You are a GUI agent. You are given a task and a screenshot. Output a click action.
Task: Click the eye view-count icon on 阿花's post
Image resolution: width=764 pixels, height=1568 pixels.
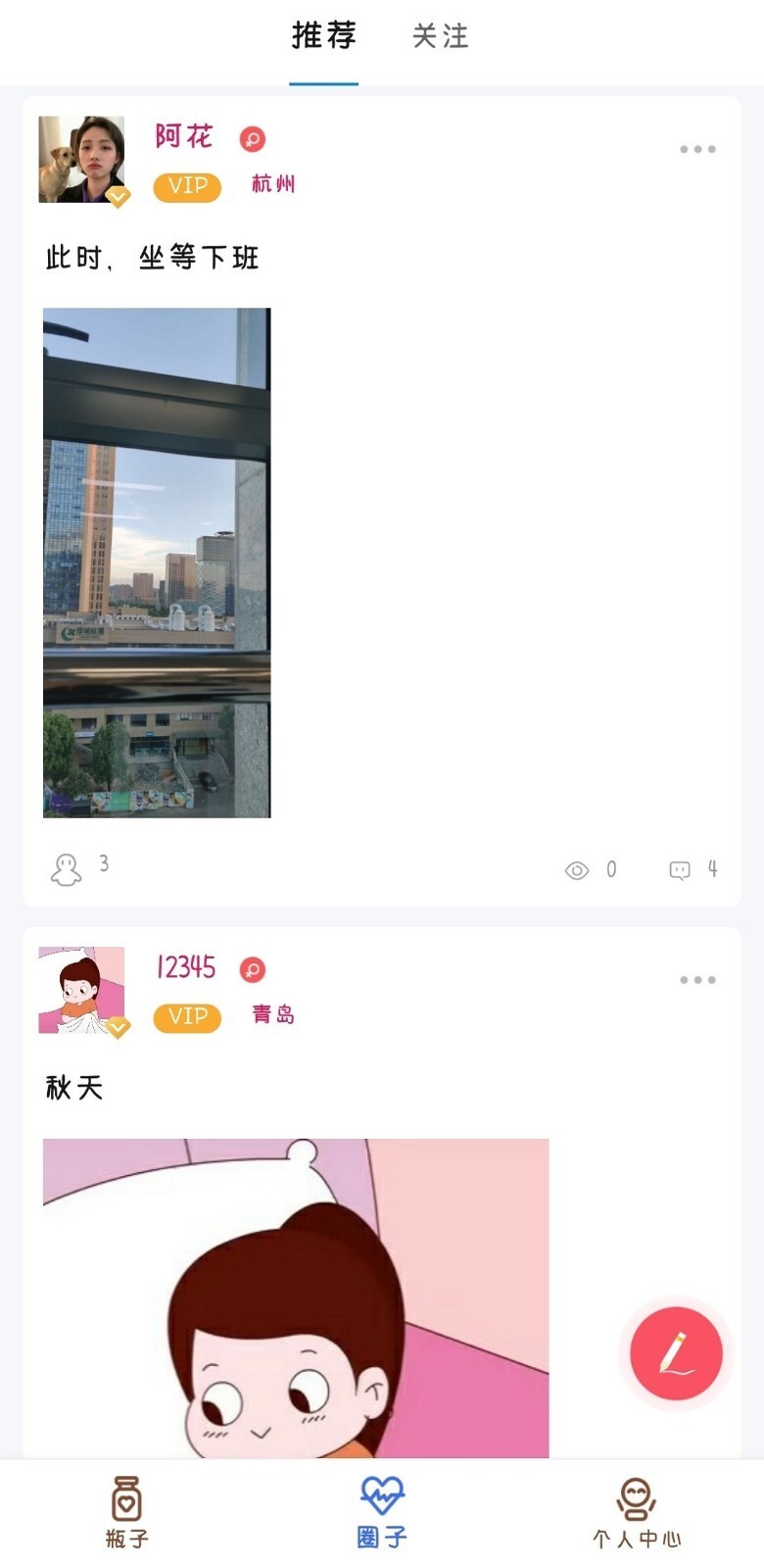576,869
